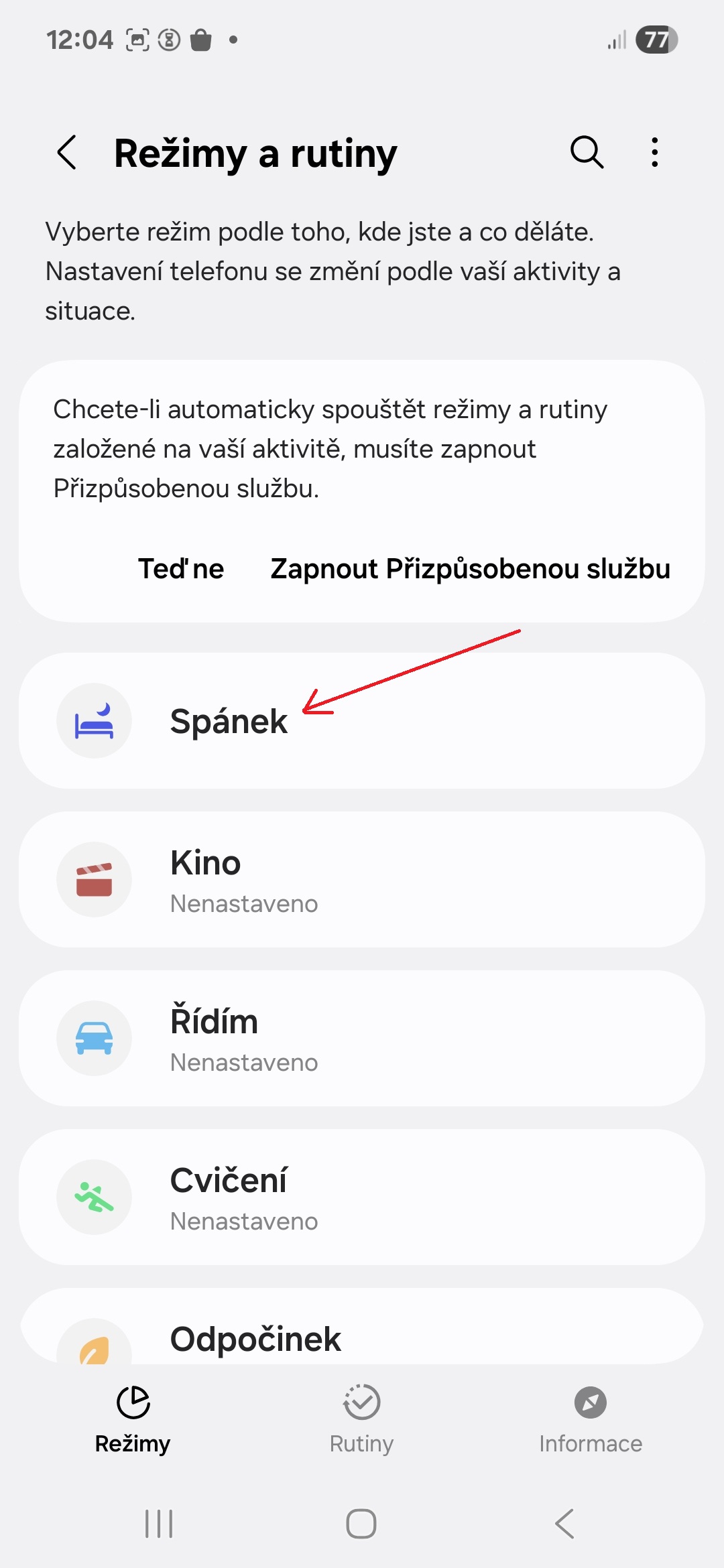The width and height of the screenshot is (724, 1568).
Task: Open the search magnifier icon
Action: 587,153
